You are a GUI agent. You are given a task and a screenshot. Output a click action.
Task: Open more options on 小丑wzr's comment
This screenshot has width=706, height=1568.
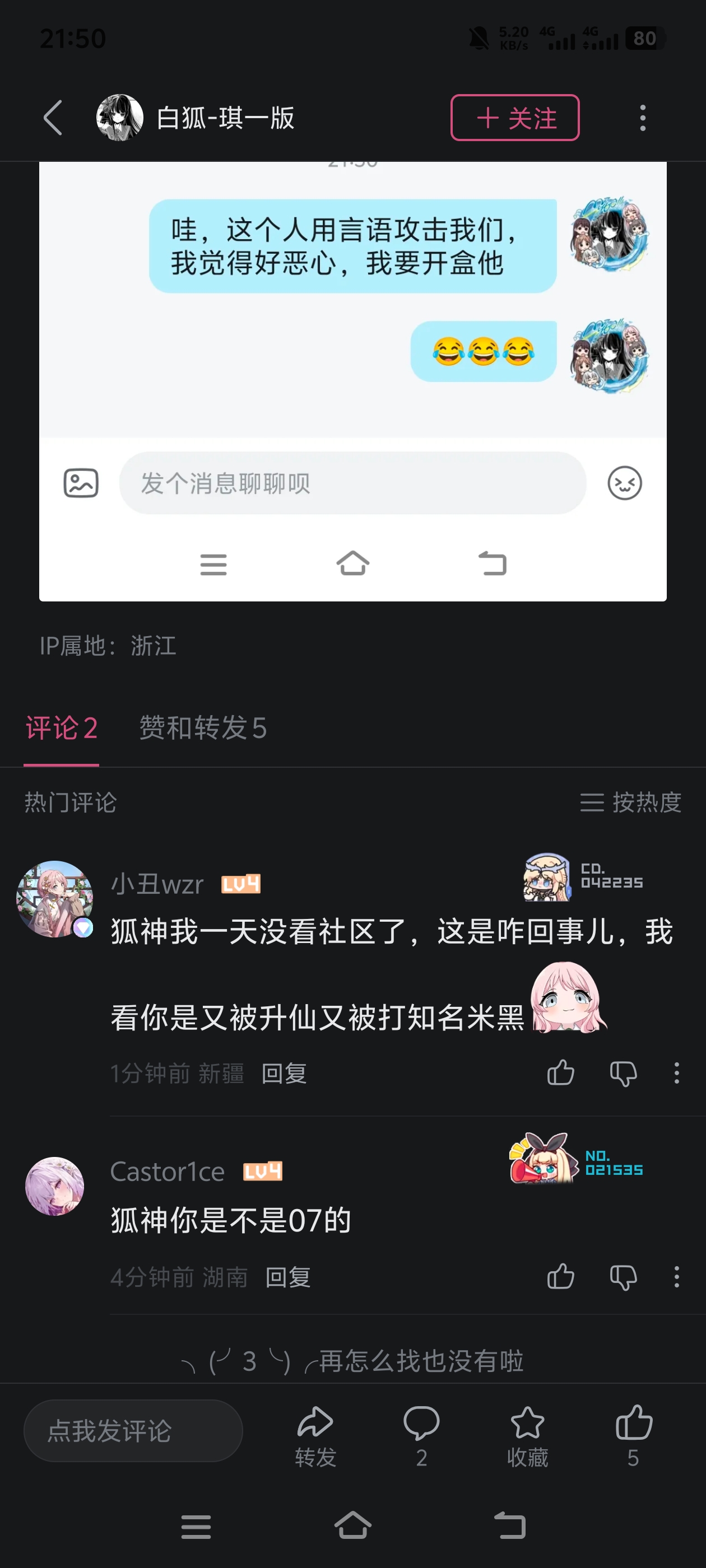[676, 1073]
